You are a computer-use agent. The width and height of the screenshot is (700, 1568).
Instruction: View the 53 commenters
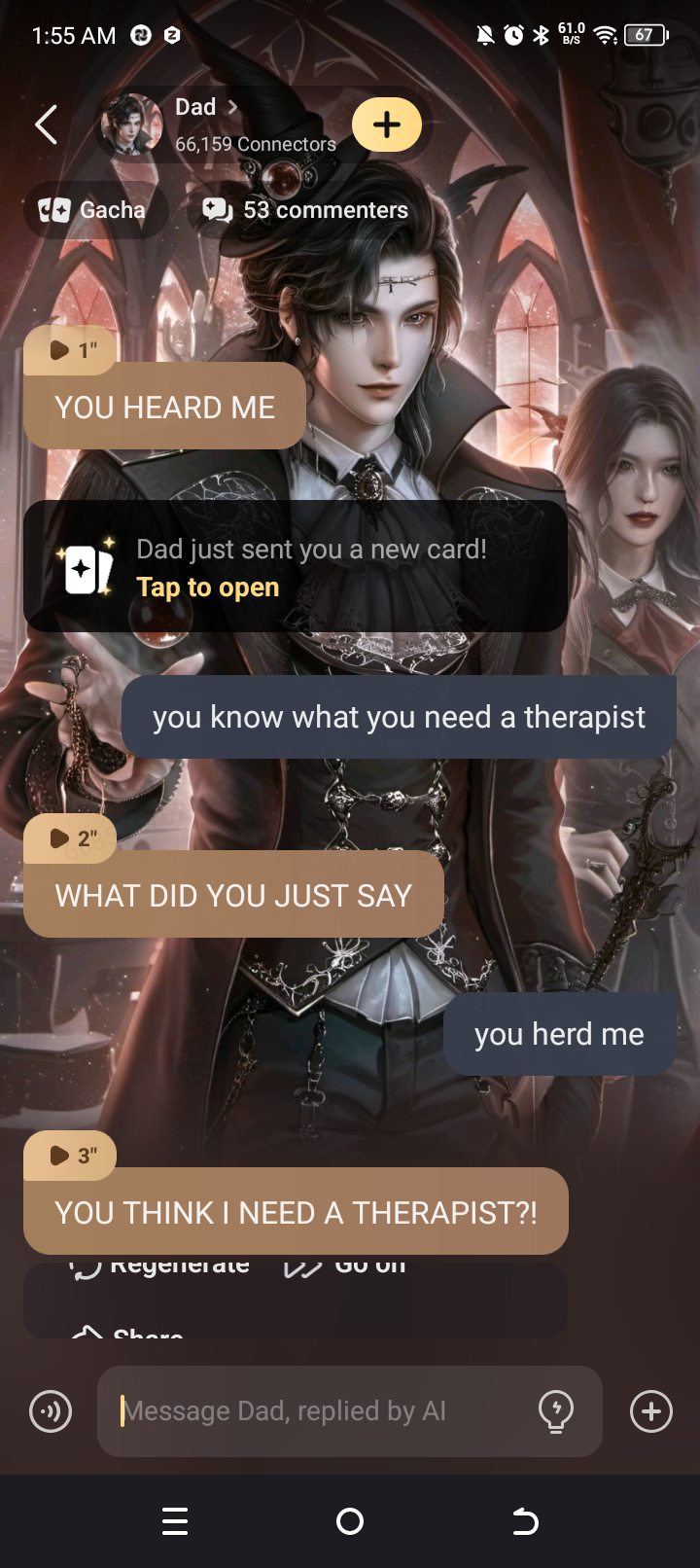tap(305, 210)
